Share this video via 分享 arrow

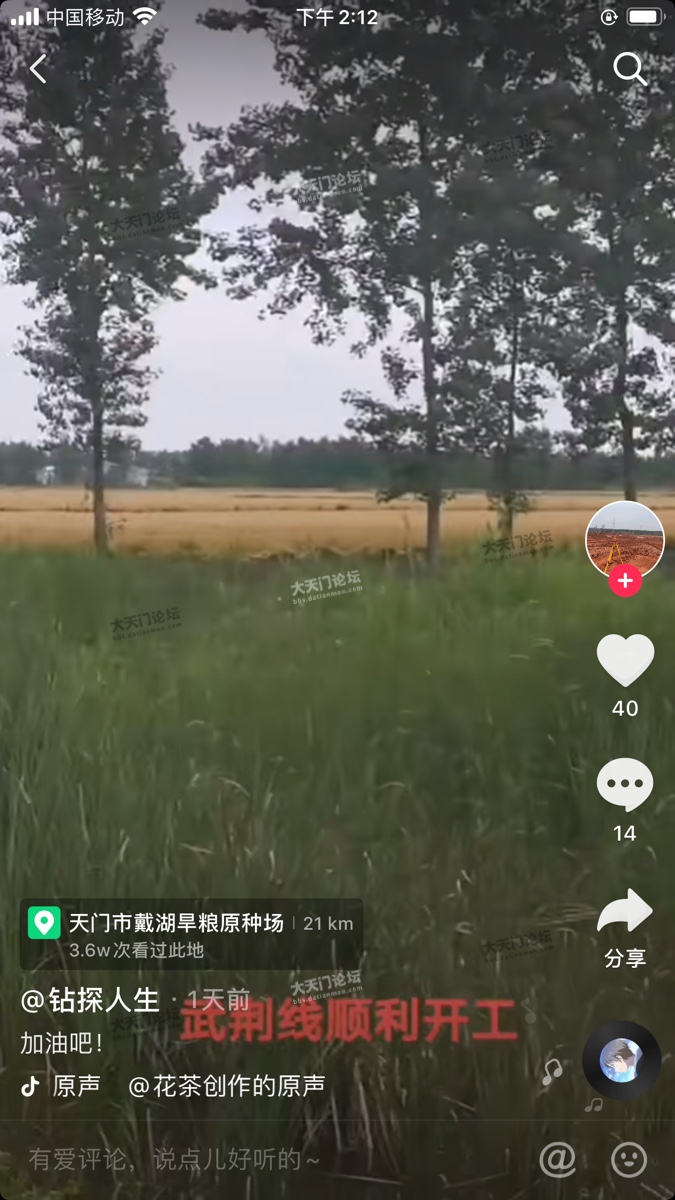click(x=625, y=911)
